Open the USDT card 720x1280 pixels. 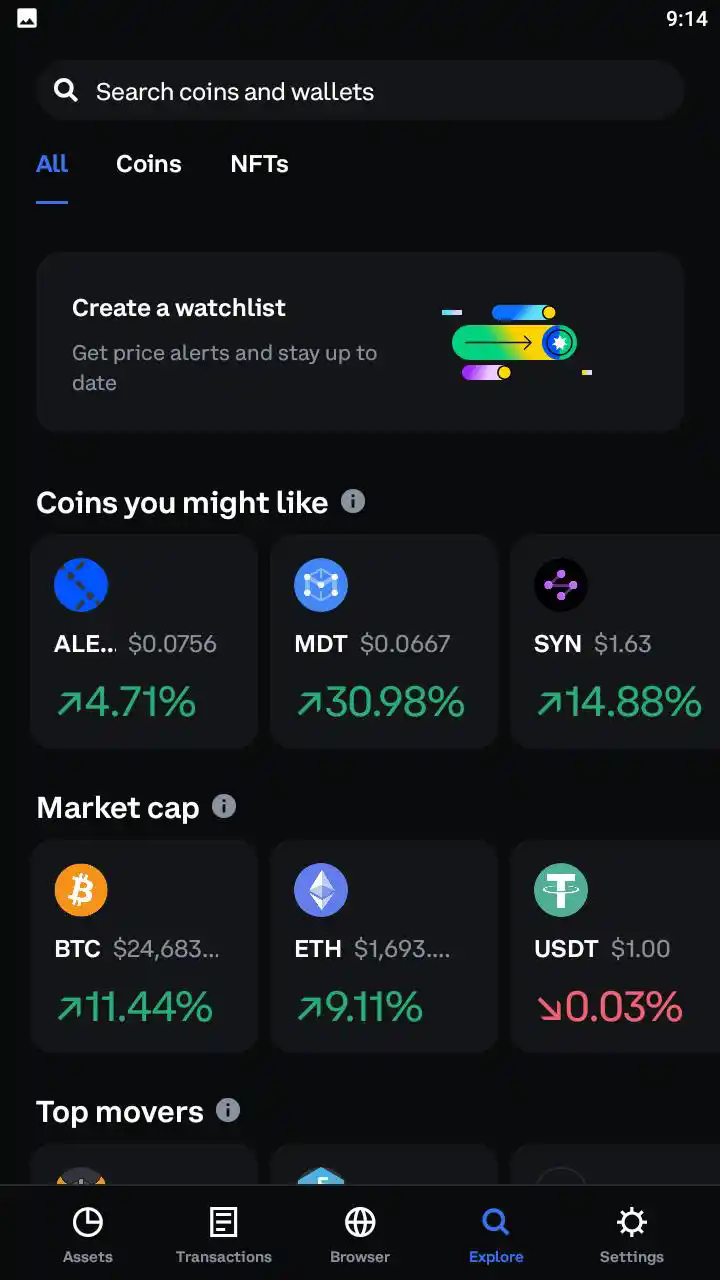coord(615,946)
